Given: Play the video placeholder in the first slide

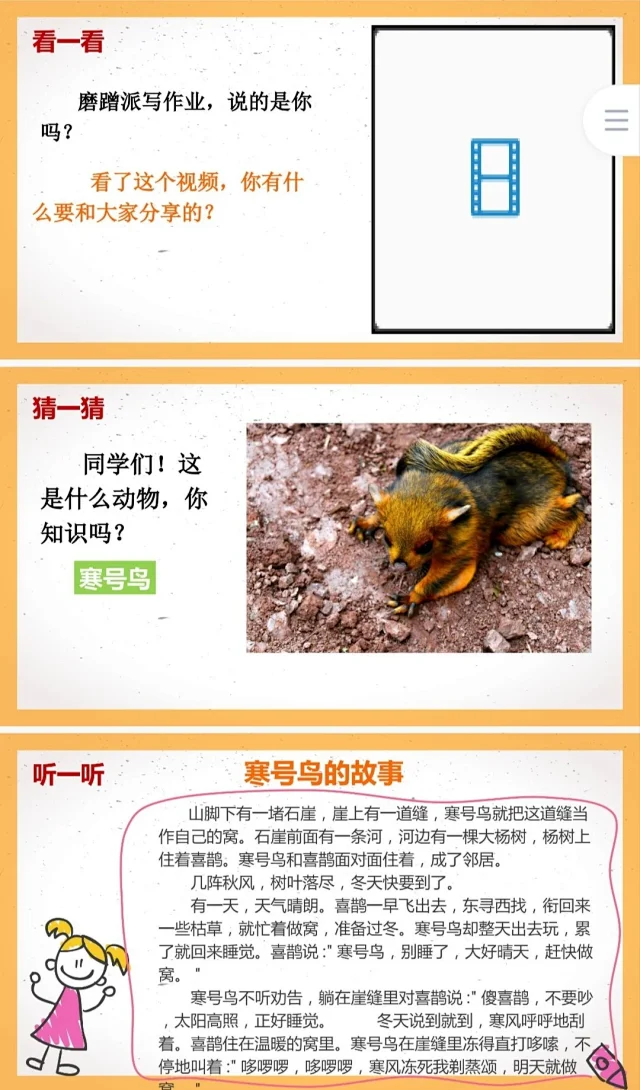Looking at the screenshot, I should [494, 178].
